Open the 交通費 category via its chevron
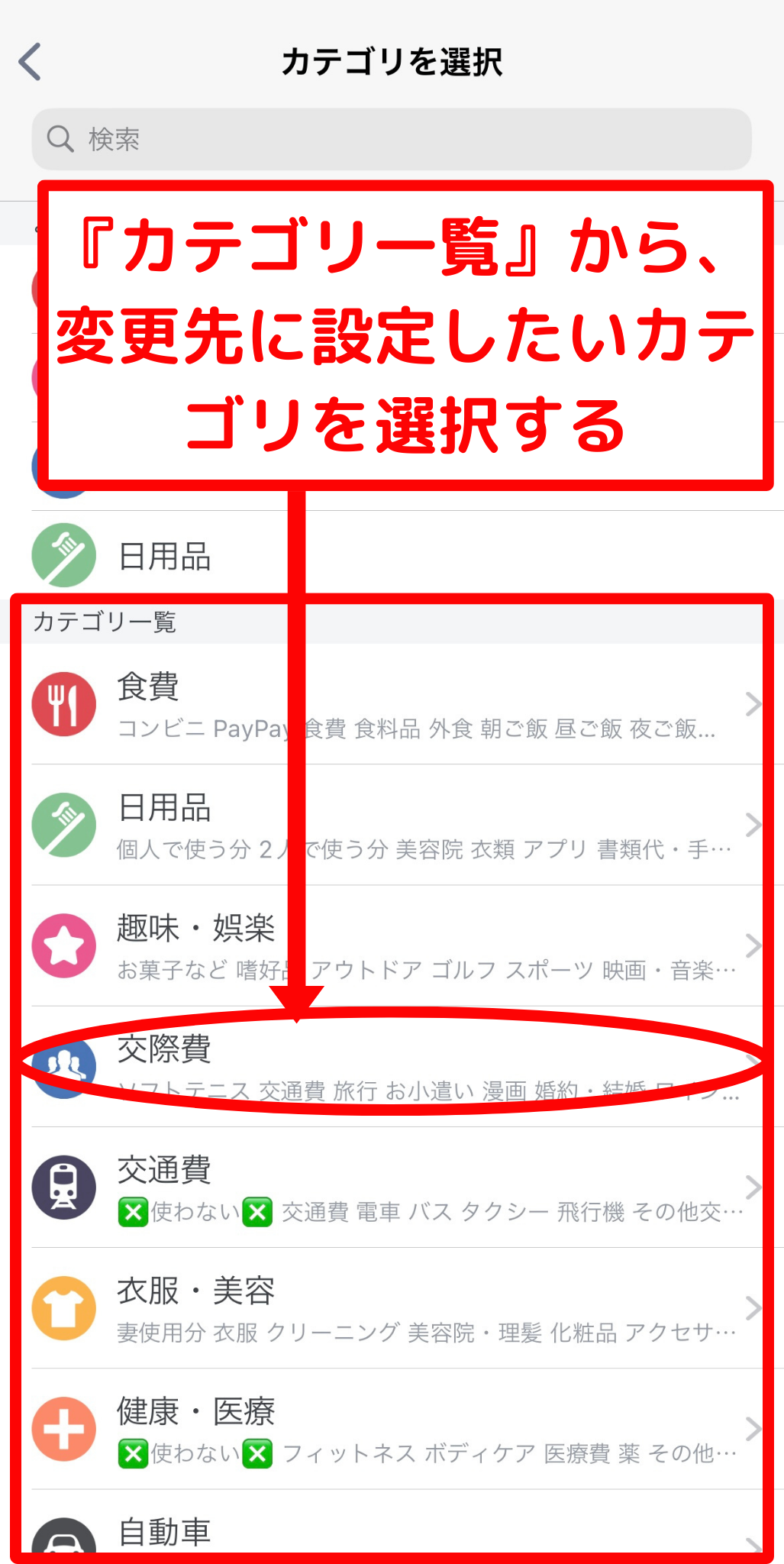The width and height of the screenshot is (784, 1564). click(754, 1188)
